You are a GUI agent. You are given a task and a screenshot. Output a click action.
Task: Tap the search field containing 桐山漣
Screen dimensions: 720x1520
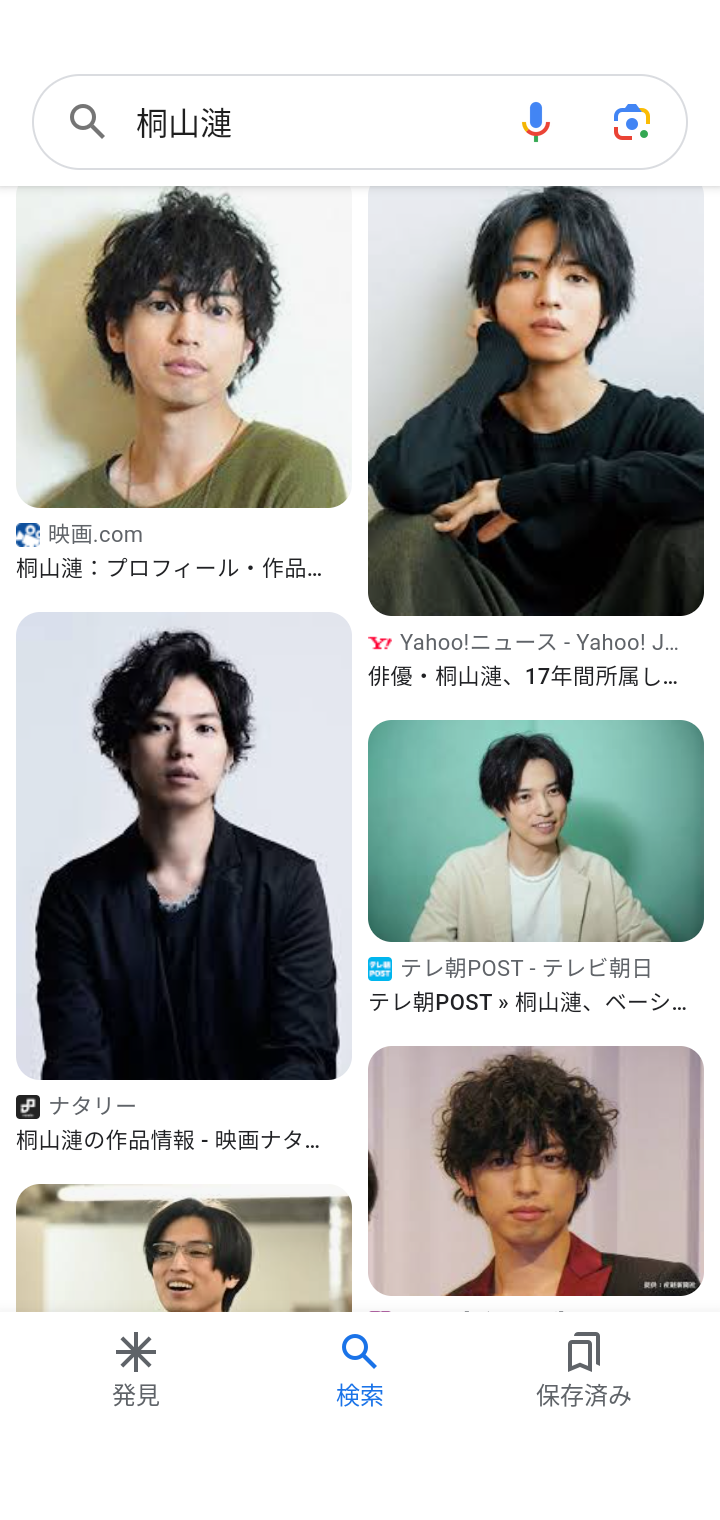[250, 122]
